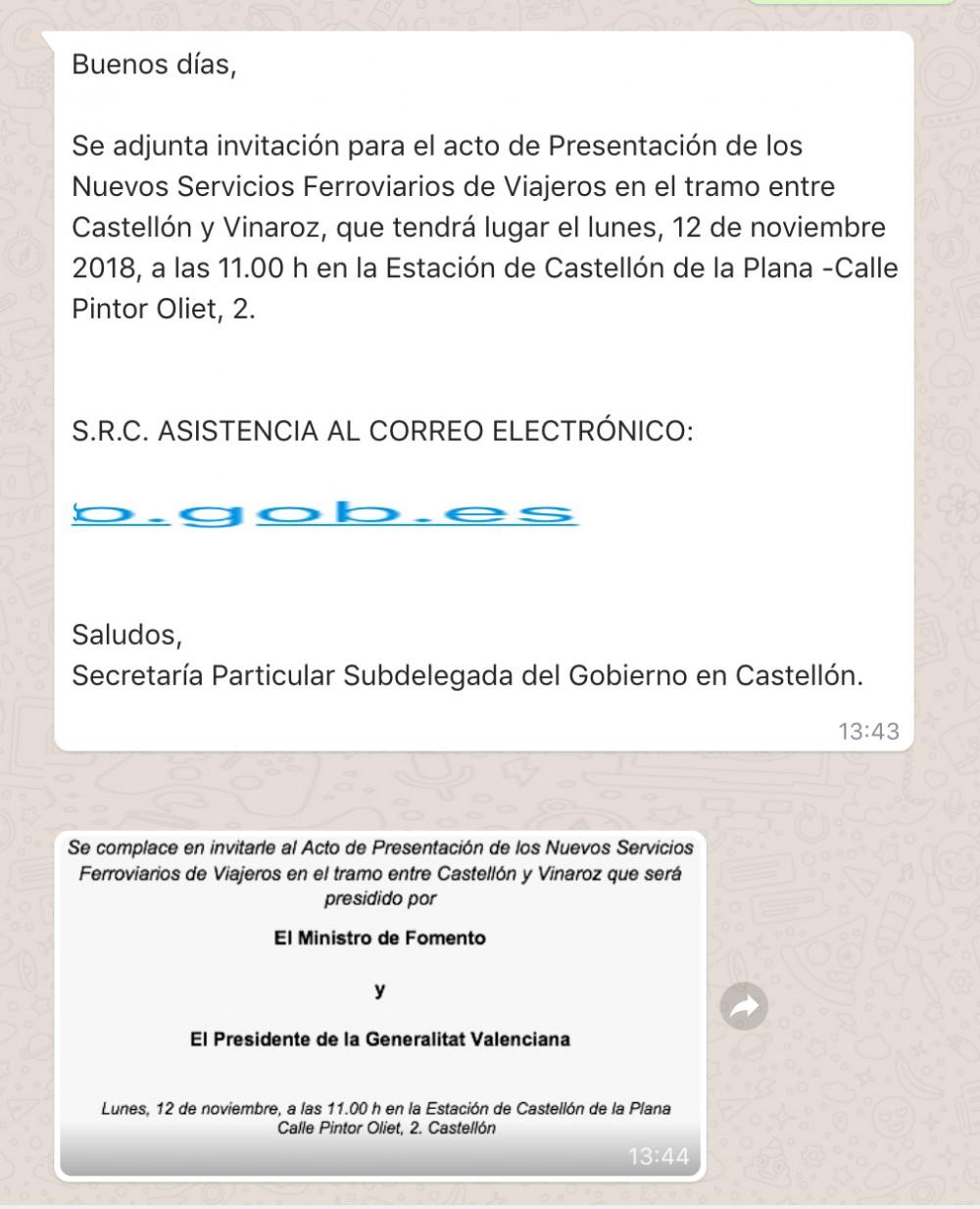Tap the bottom edge of the invitation image
This screenshot has width=980, height=1209.
coord(382,1162)
